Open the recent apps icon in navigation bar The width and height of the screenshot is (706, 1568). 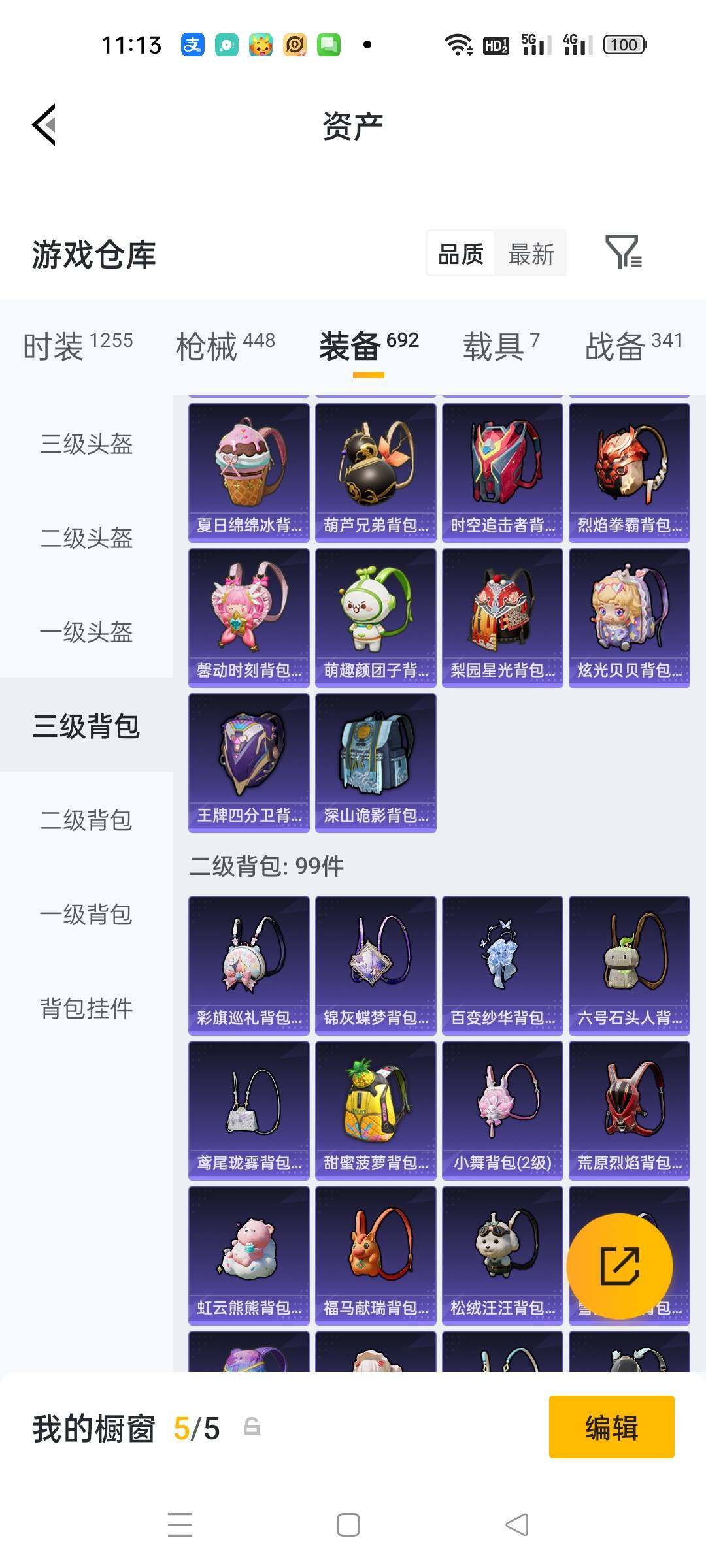180,1525
